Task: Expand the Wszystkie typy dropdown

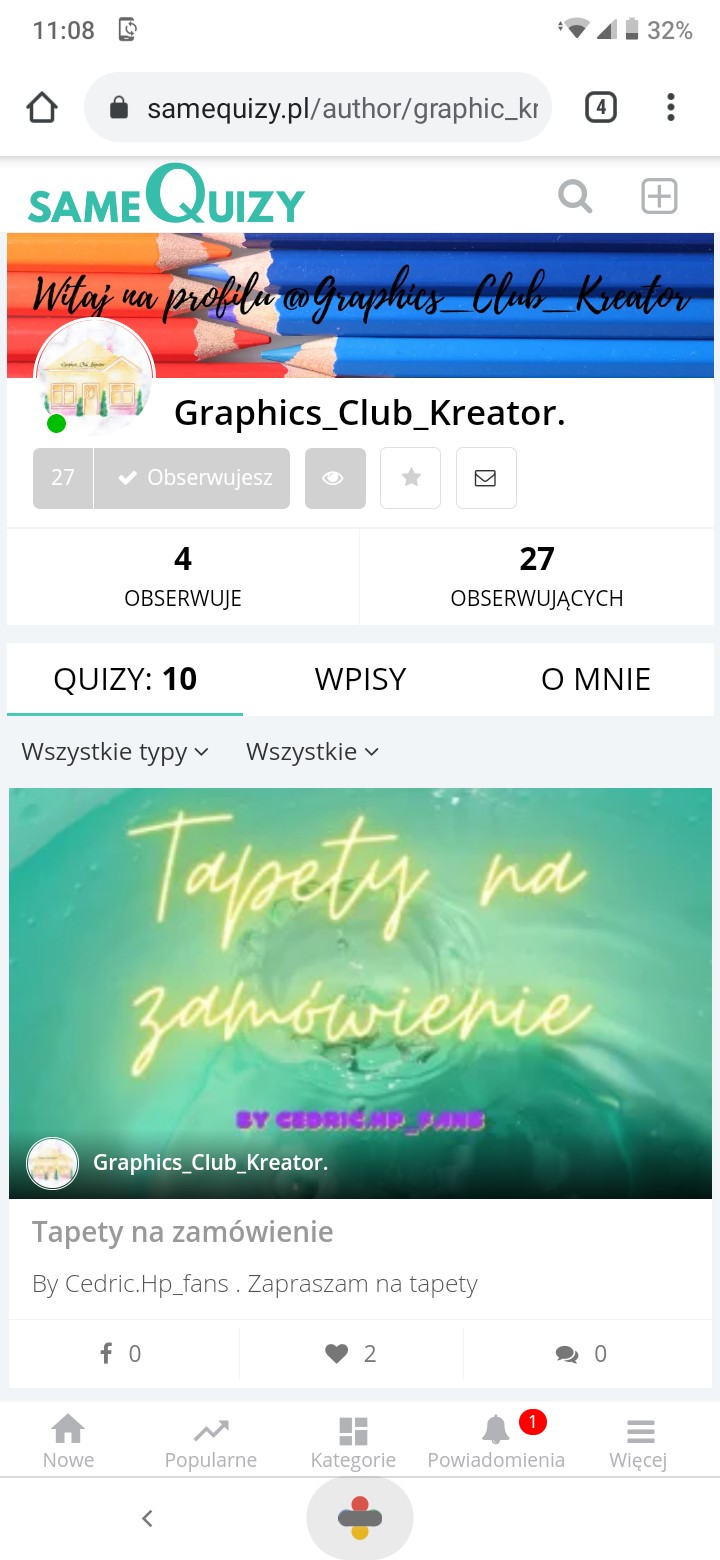Action: pyautogui.click(x=115, y=752)
